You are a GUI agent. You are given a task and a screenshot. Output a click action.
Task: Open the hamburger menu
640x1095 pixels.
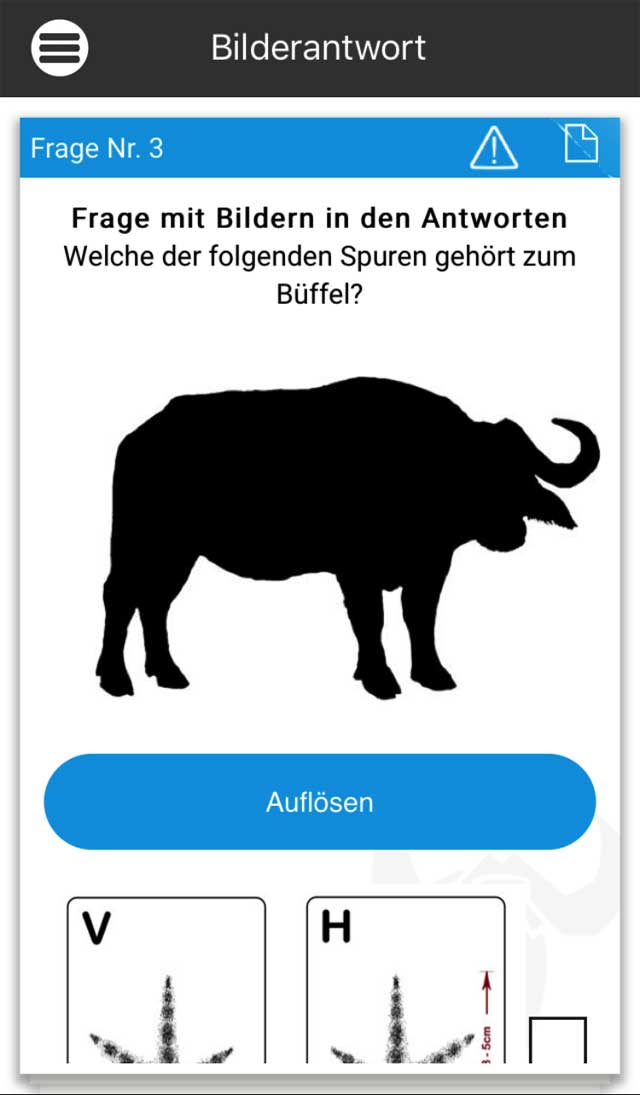tap(60, 47)
